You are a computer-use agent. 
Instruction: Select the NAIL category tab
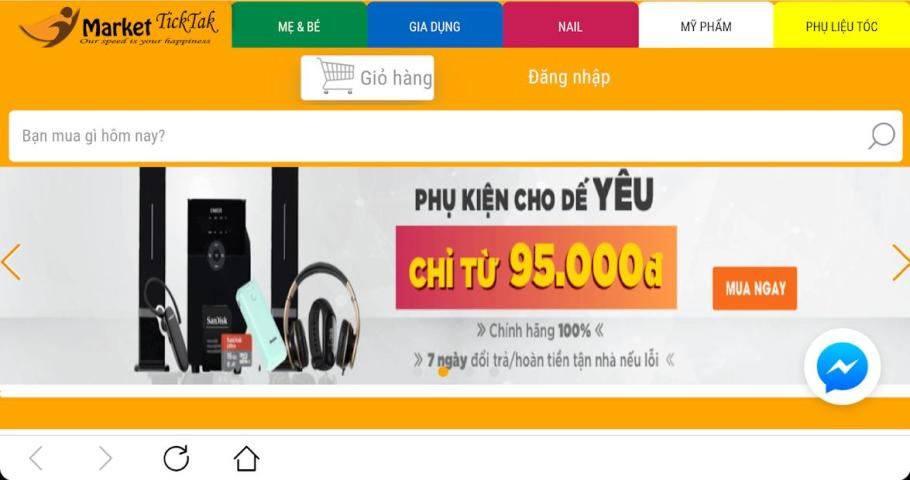570,26
